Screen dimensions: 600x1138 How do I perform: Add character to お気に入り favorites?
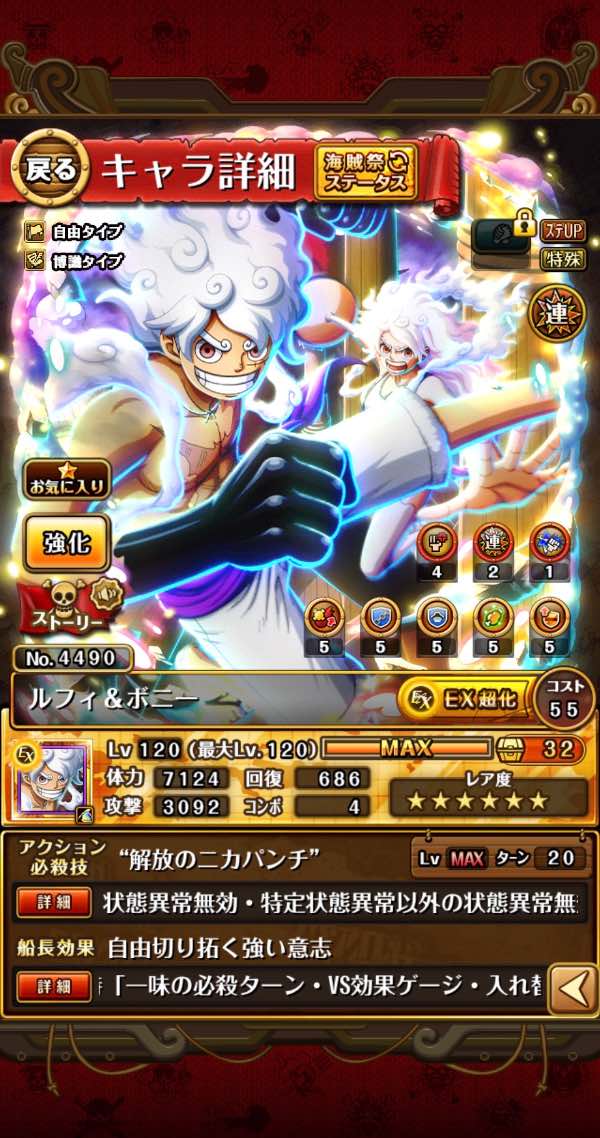tap(68, 478)
